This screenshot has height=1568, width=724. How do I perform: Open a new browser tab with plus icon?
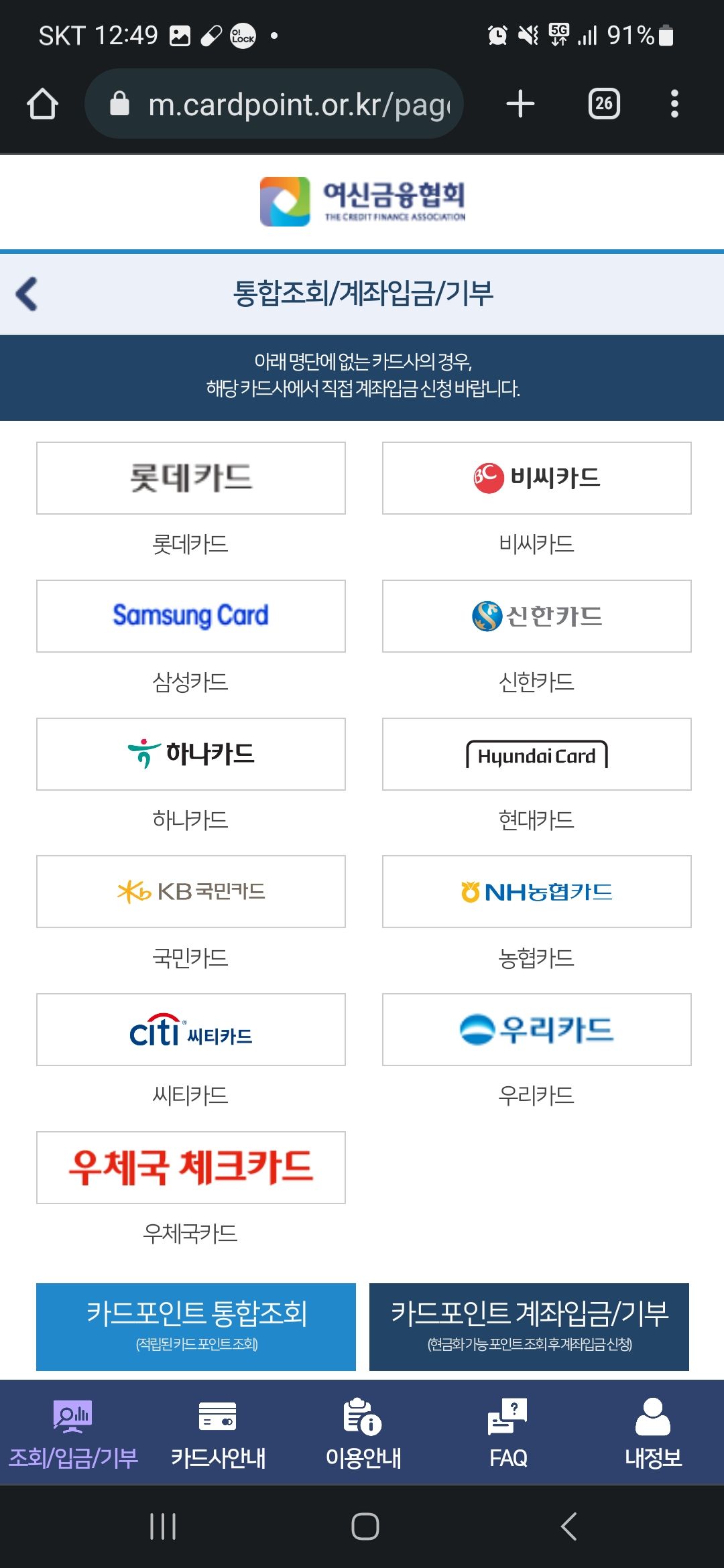[x=521, y=104]
